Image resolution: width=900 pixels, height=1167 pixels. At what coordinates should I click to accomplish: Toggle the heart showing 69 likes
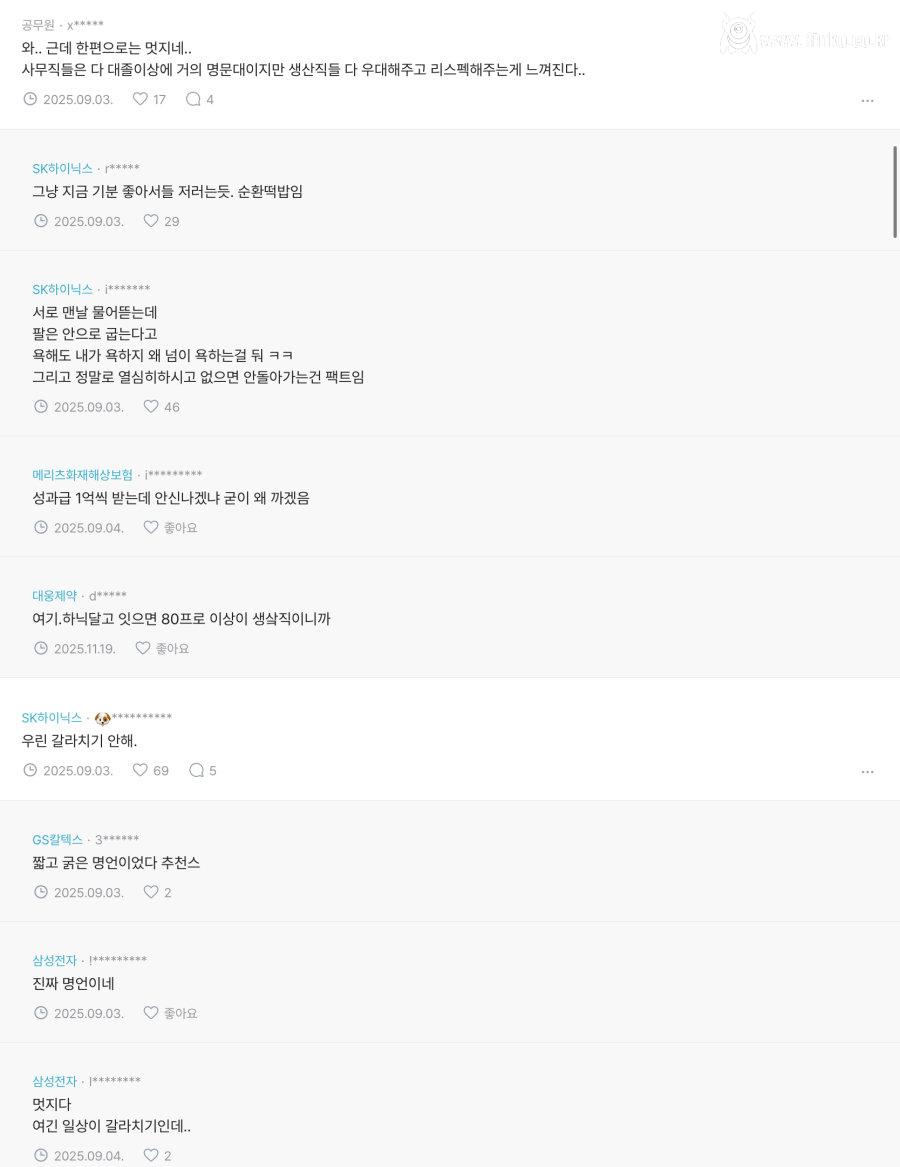click(140, 770)
